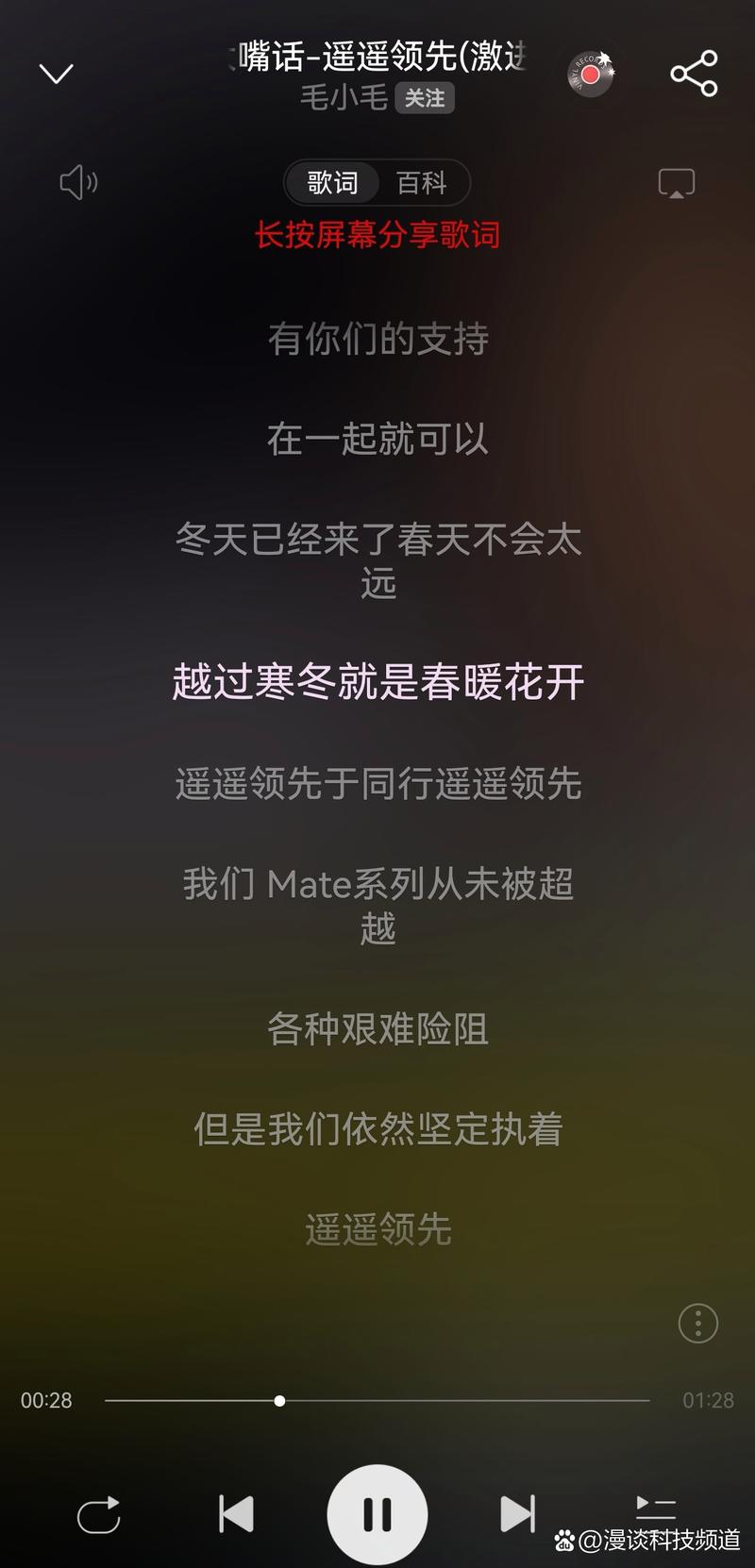Go back to the previous track
The width and height of the screenshot is (755, 1568).
[237, 1511]
